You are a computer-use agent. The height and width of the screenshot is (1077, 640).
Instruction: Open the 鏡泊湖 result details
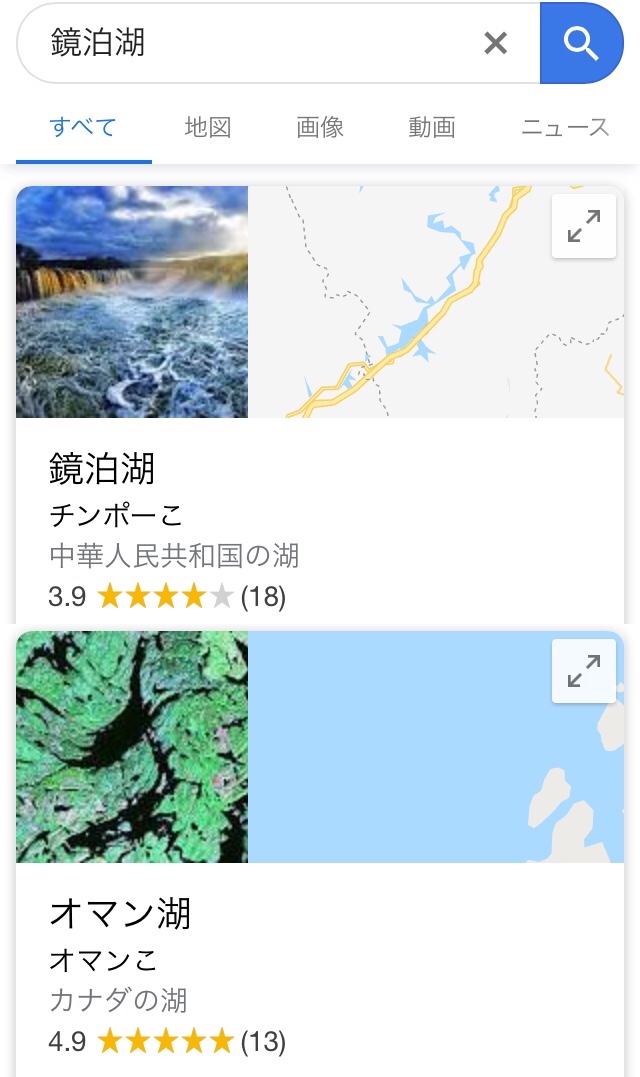coord(102,468)
